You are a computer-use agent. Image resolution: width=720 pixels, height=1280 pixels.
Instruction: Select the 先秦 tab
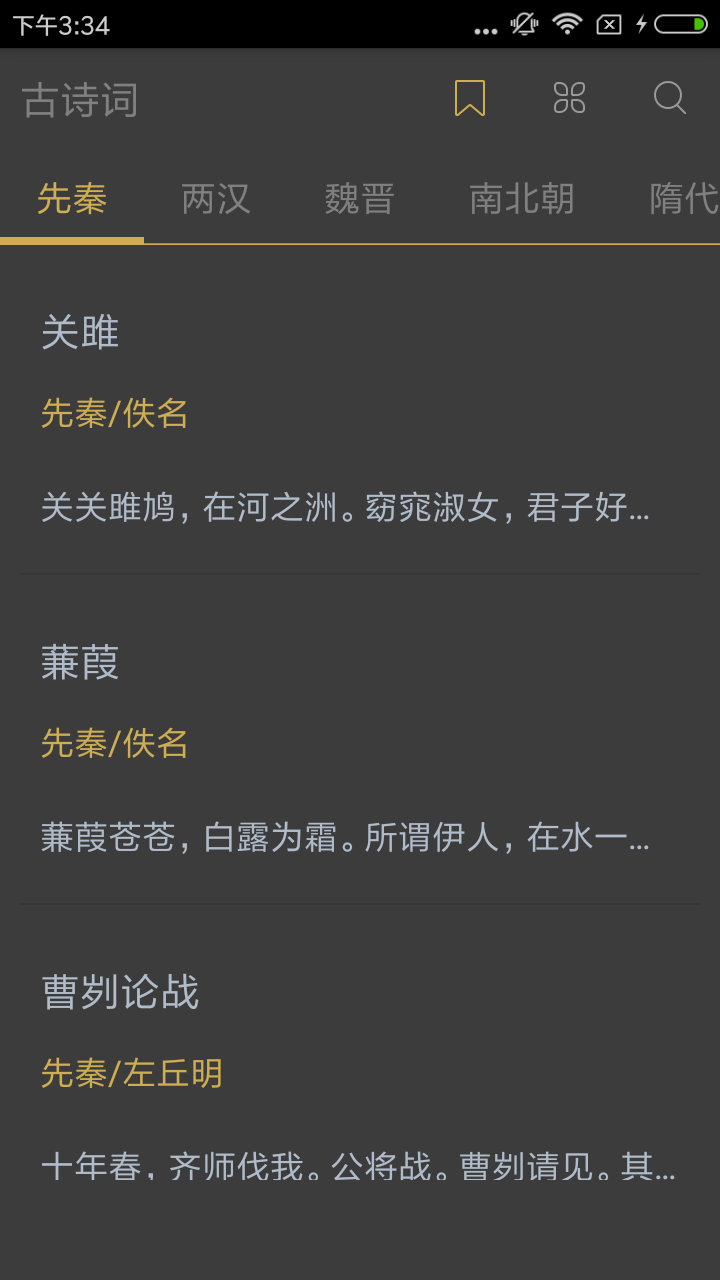point(72,199)
